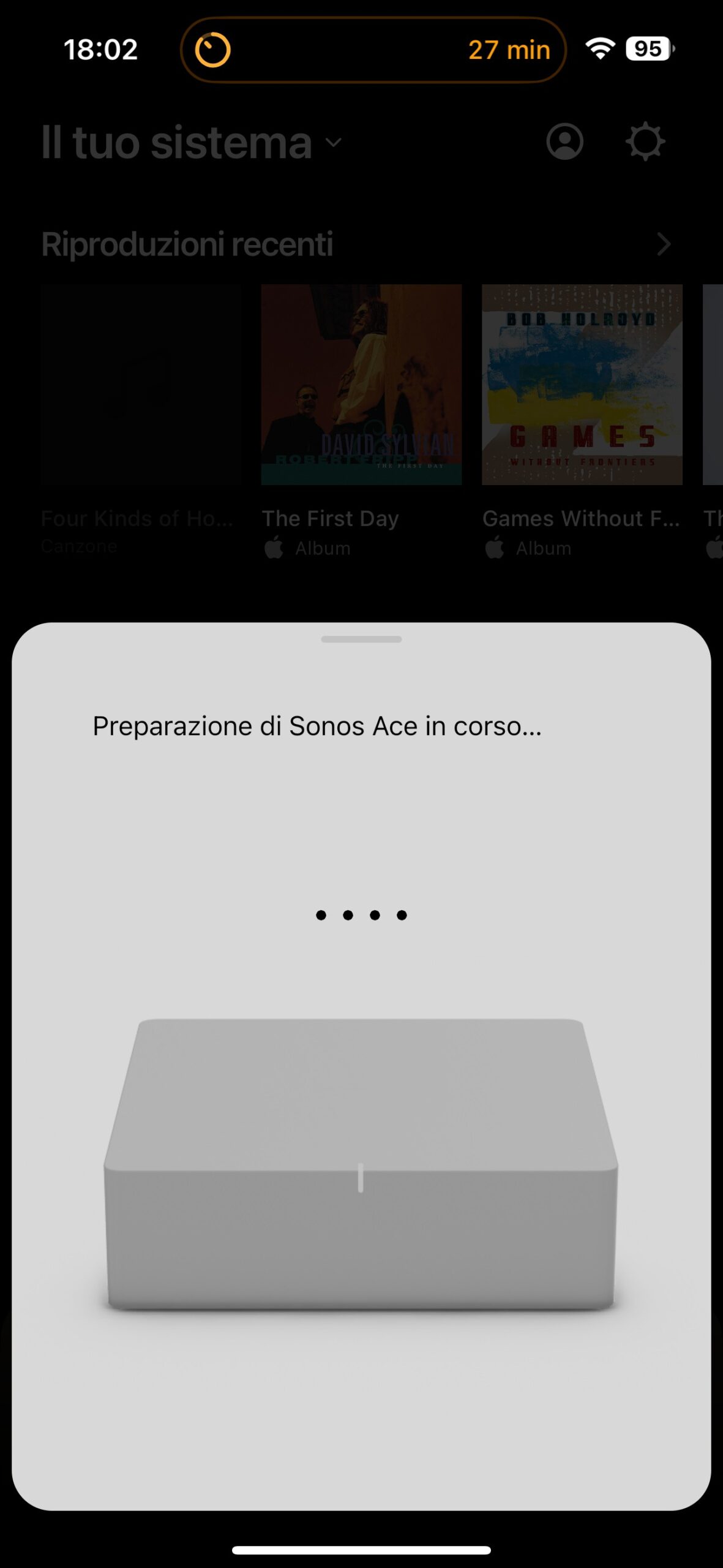Open The First Day album
The height and width of the screenshot is (1568, 723).
361,385
